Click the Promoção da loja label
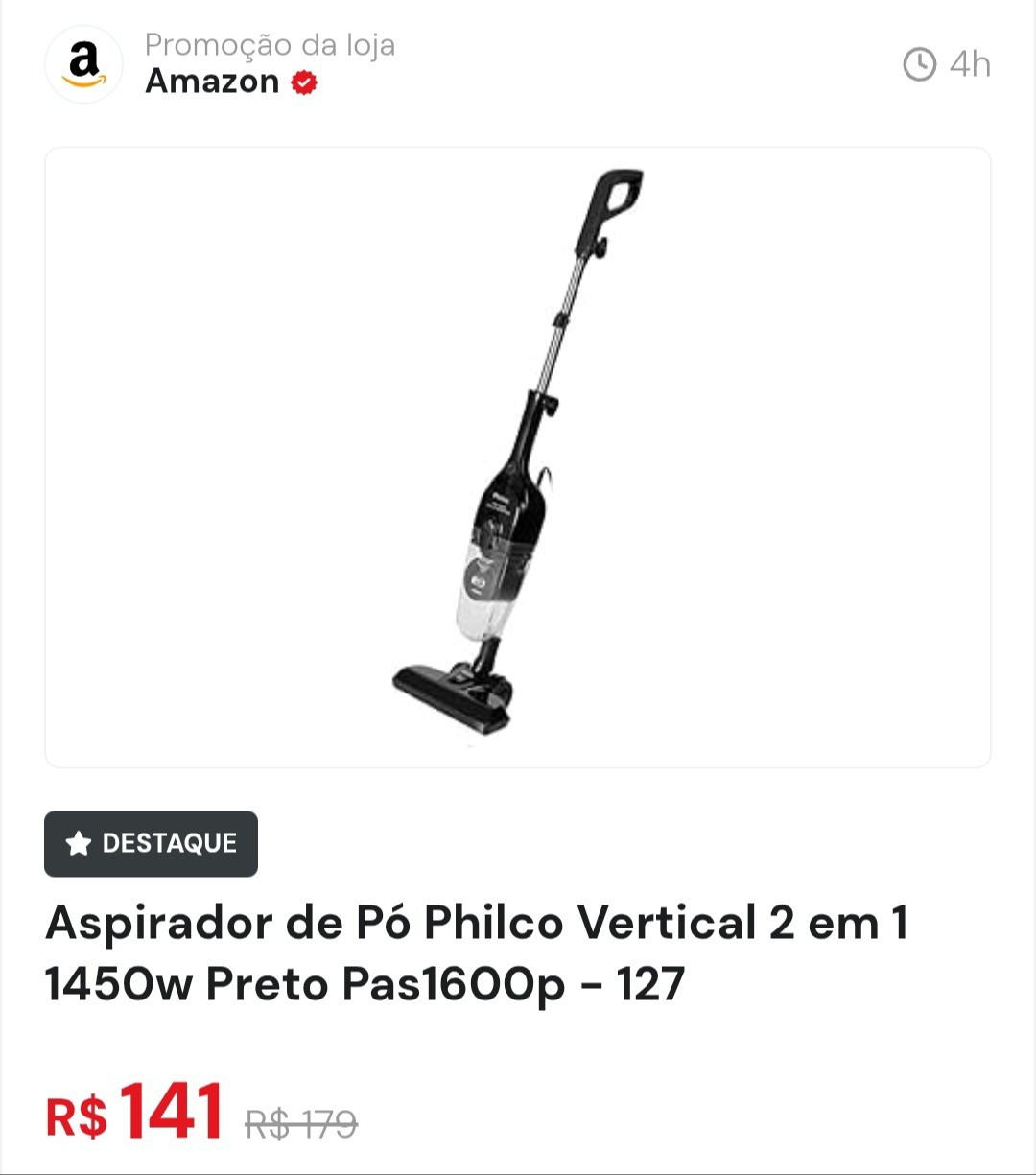This screenshot has height=1175, width=1036. pos(269,44)
